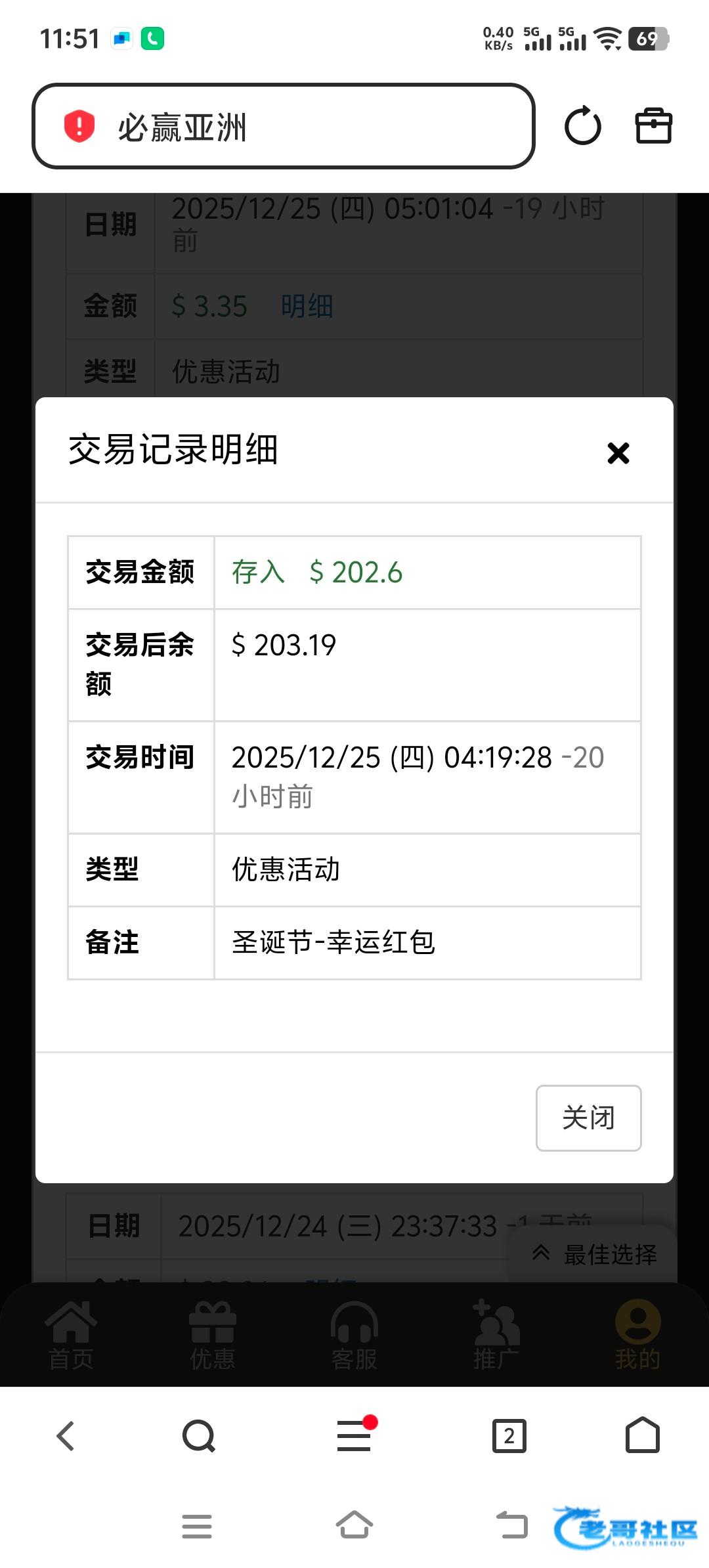Go to the browser home page
Screen dimensions: 709x1568
[643, 1435]
